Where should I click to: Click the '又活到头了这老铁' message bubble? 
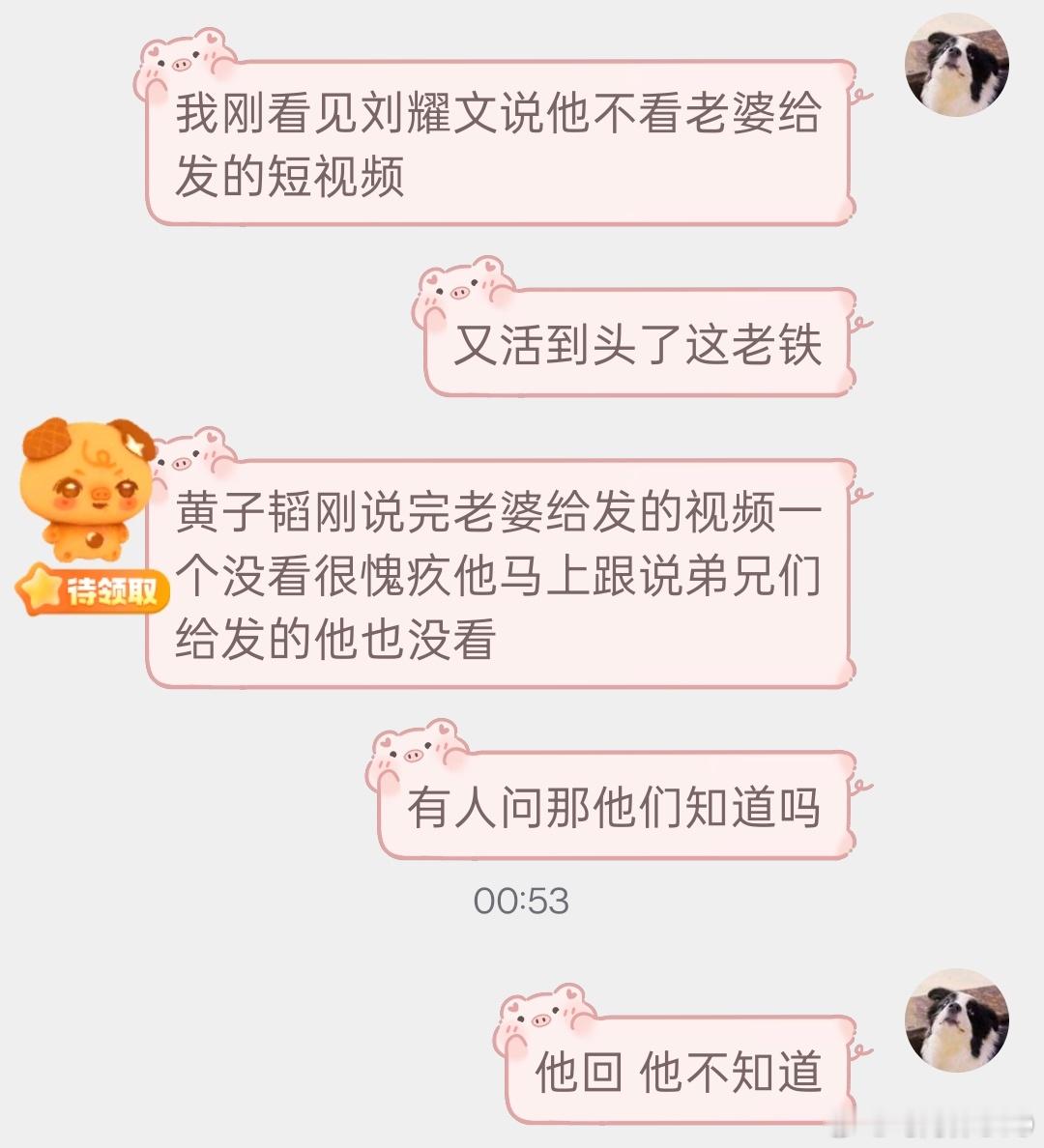point(648,348)
